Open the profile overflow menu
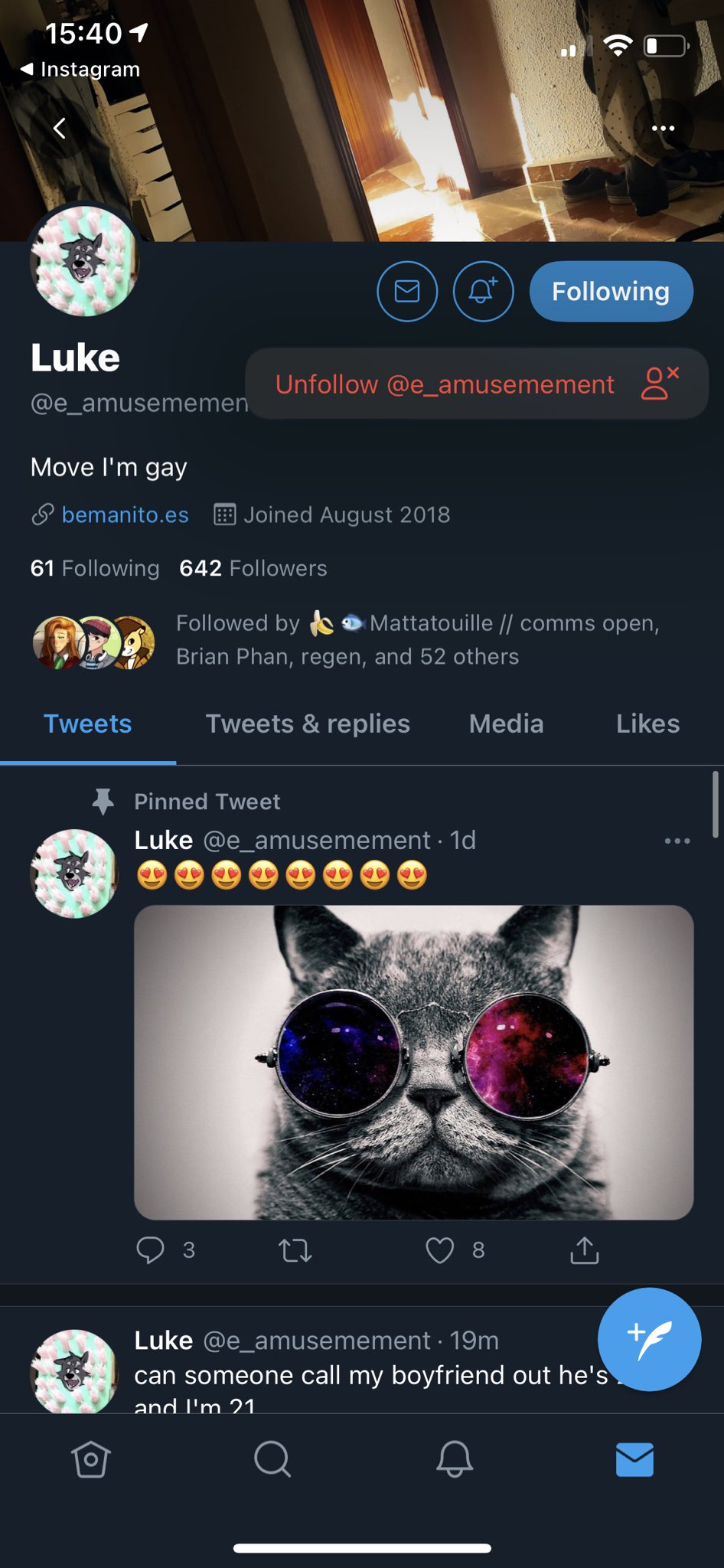The height and width of the screenshot is (1568, 724). (x=662, y=128)
